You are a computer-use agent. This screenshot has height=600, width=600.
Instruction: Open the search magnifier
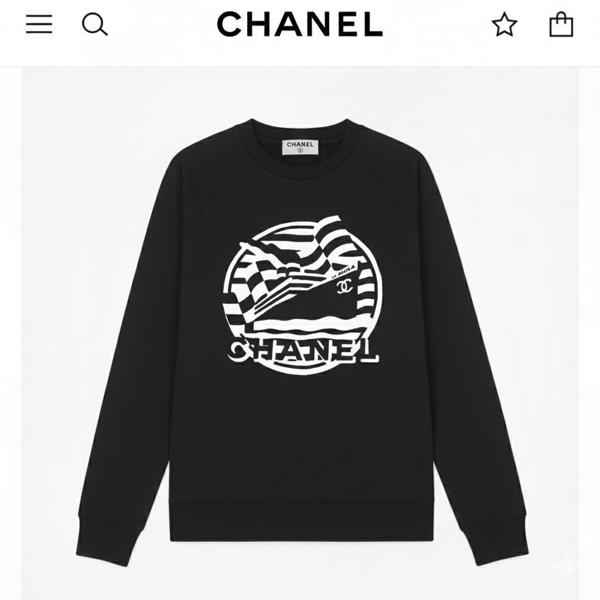(95, 24)
